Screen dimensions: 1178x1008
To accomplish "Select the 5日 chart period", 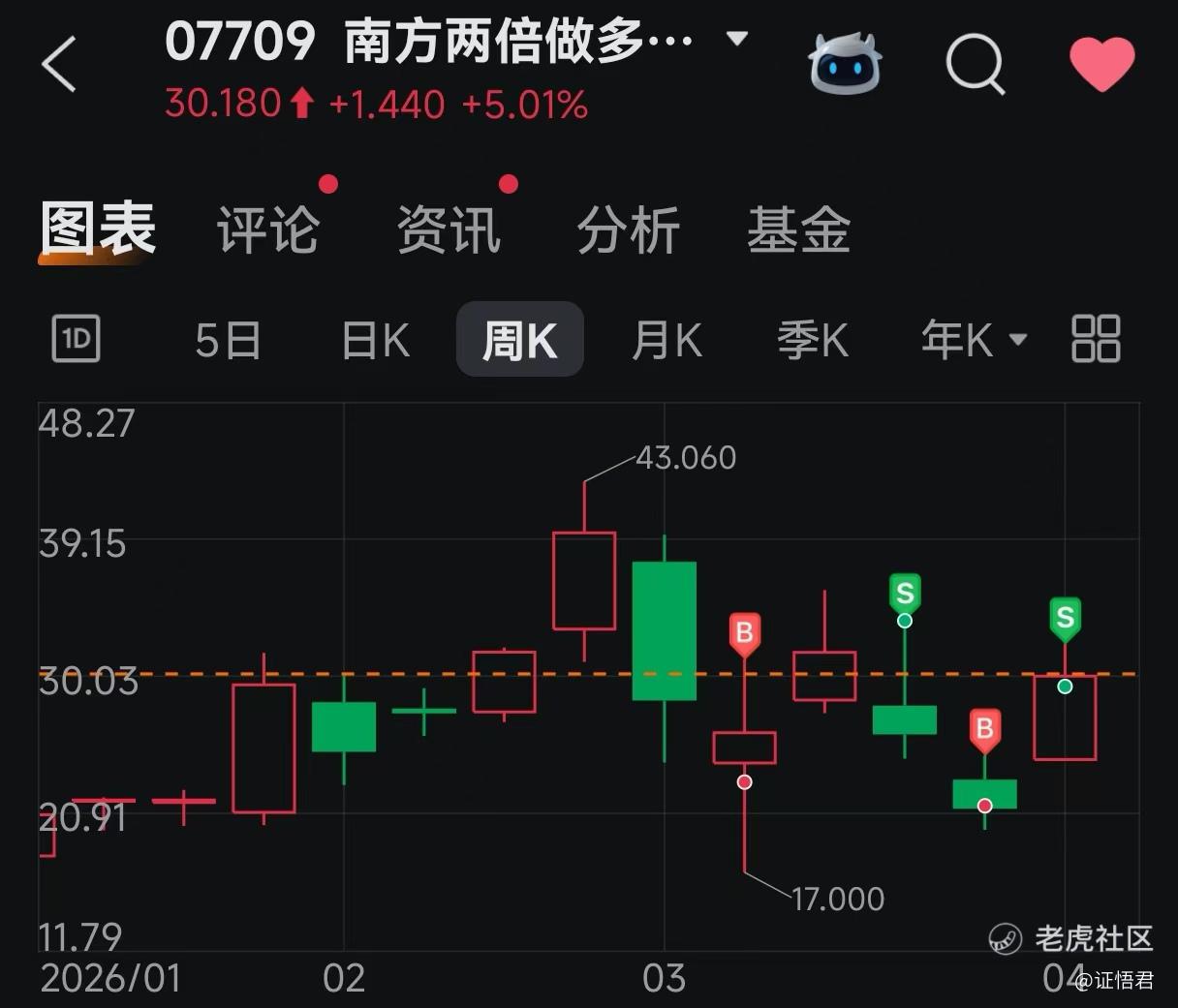I will tap(228, 340).
